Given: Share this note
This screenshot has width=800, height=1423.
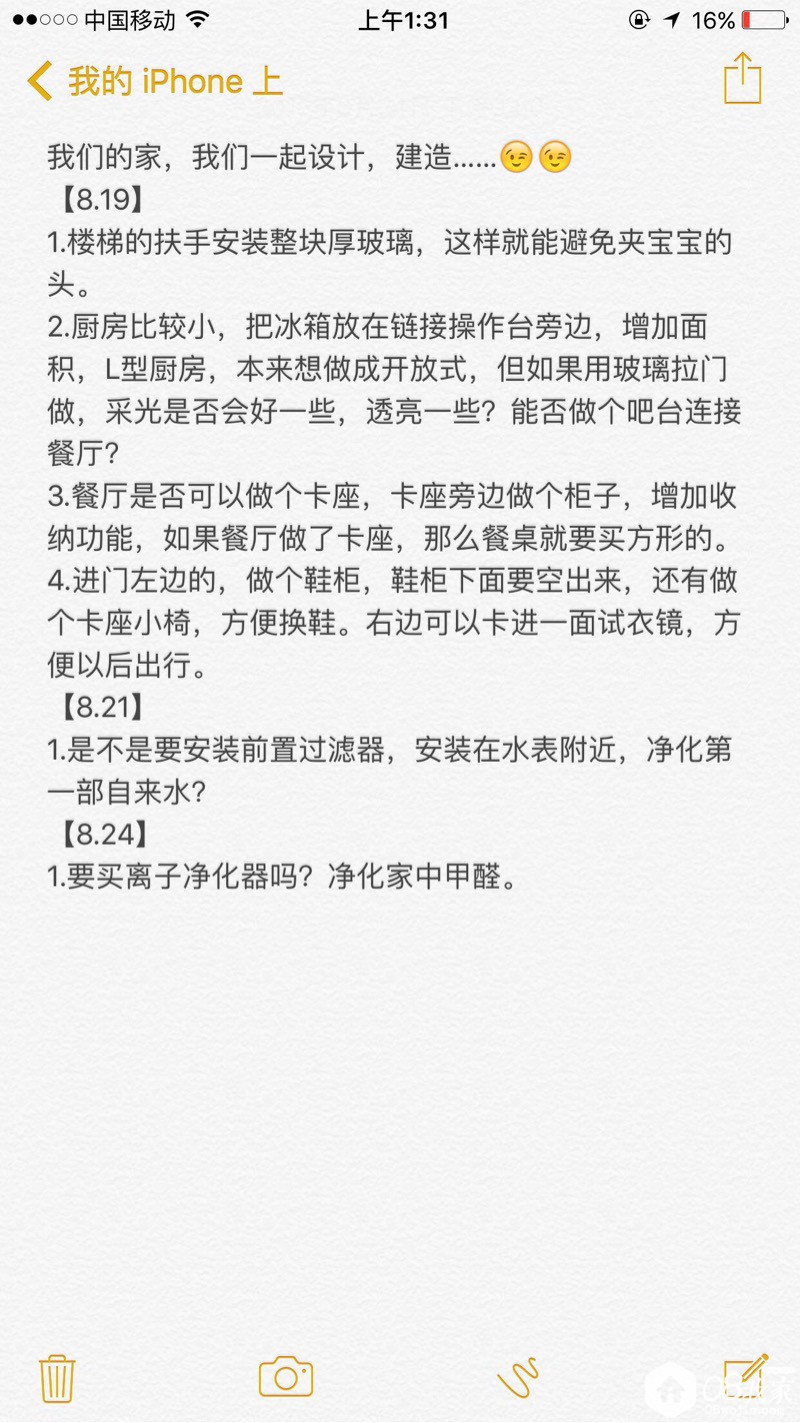Looking at the screenshot, I should (742, 79).
